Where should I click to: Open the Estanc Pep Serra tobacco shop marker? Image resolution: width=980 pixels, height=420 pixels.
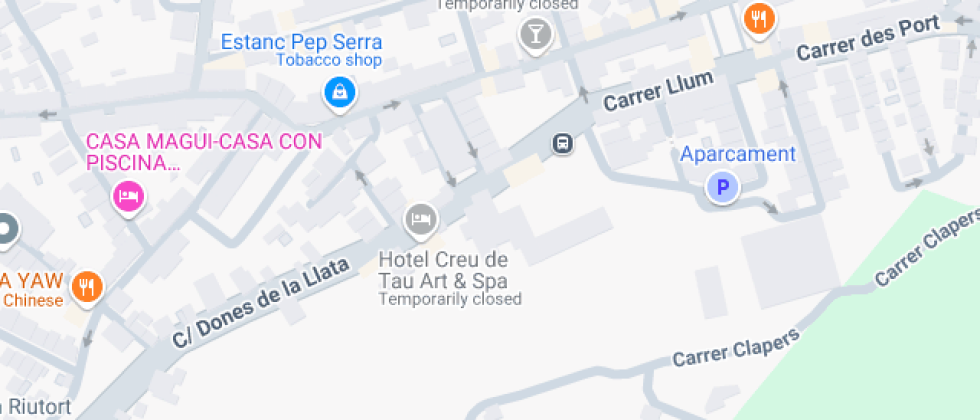340,93
